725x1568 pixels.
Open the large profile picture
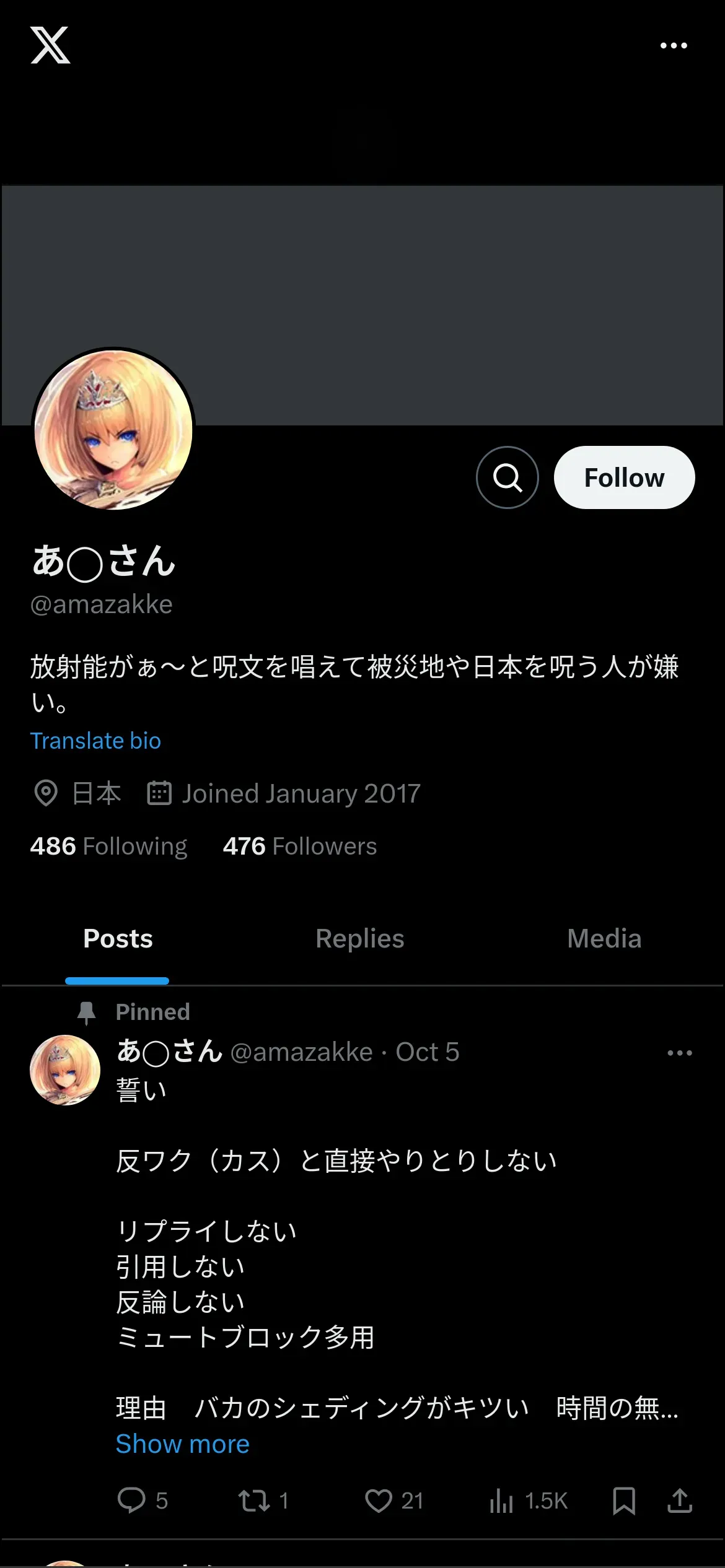pyautogui.click(x=113, y=429)
